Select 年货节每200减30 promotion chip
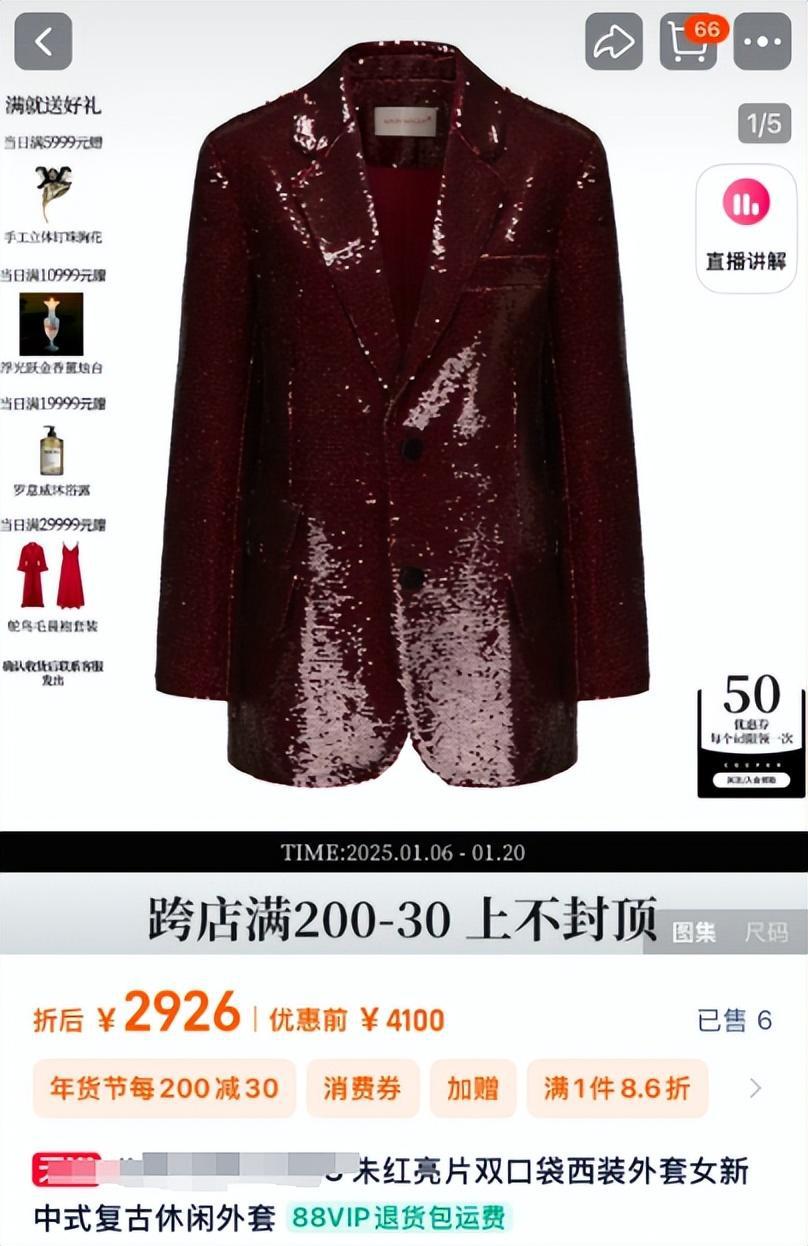This screenshot has height=1246, width=808. pos(164,1088)
